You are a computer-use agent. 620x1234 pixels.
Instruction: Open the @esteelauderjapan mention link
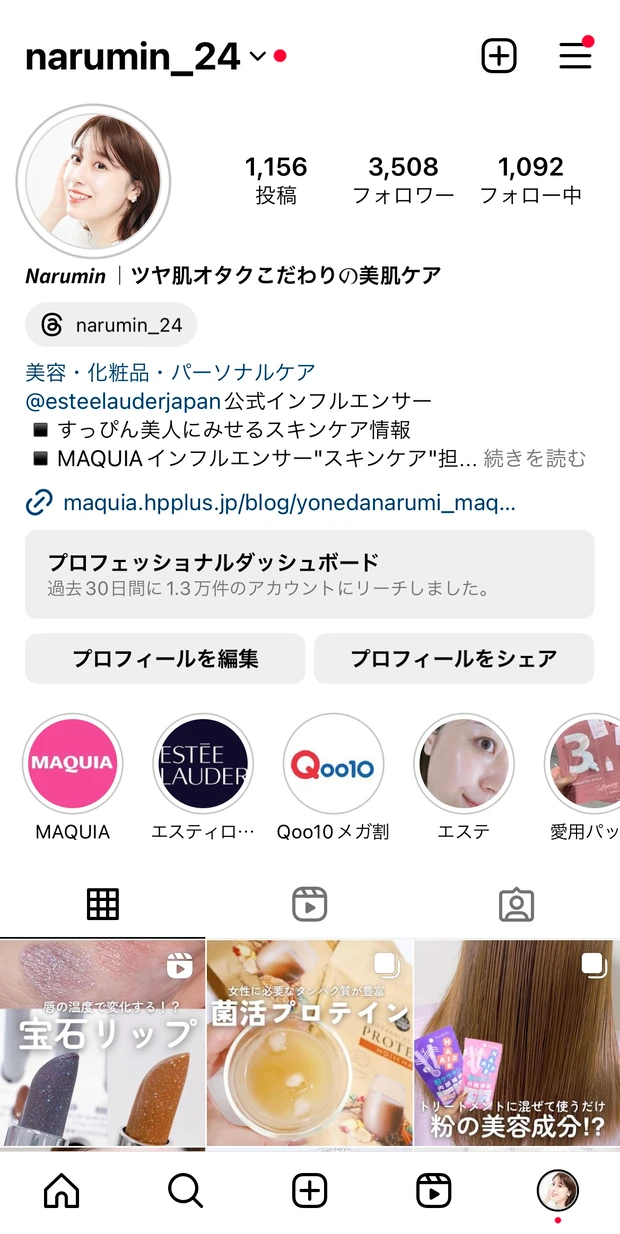click(123, 401)
